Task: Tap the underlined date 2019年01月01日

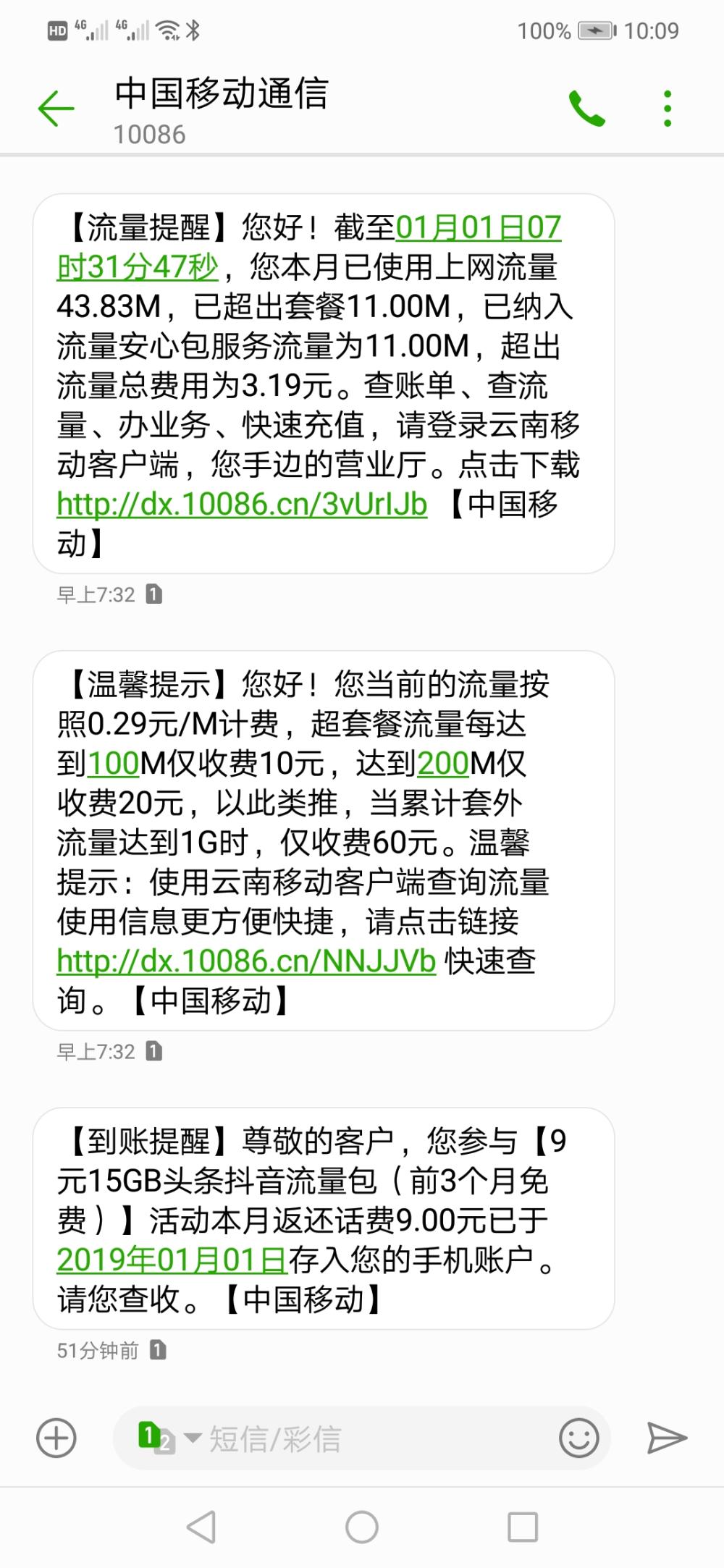Action: 172,1260
